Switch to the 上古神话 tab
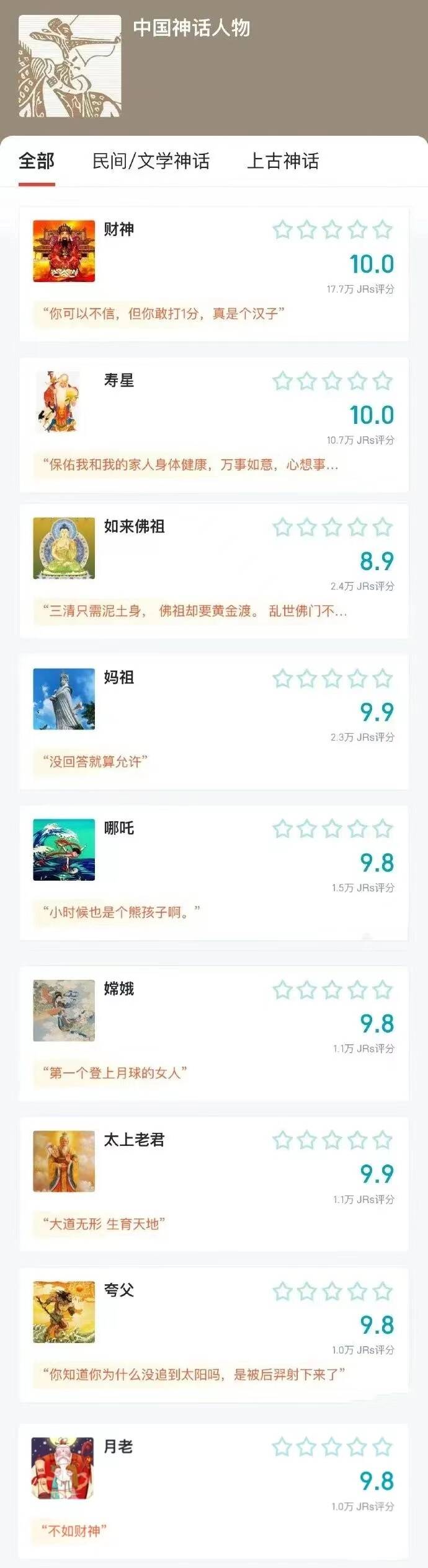428x1568 pixels. pos(283,162)
